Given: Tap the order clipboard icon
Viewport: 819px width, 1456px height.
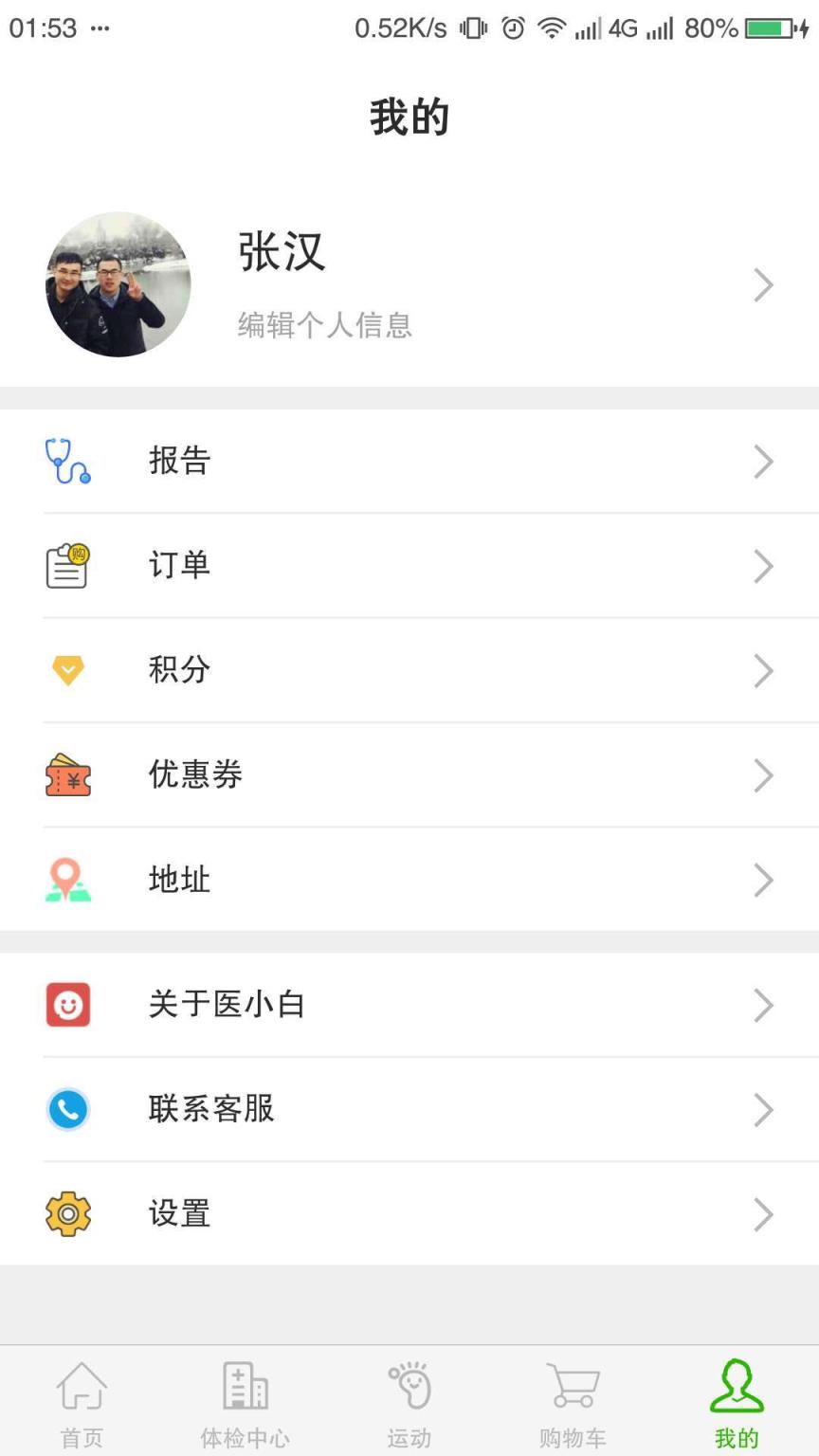Looking at the screenshot, I should coord(66,566).
